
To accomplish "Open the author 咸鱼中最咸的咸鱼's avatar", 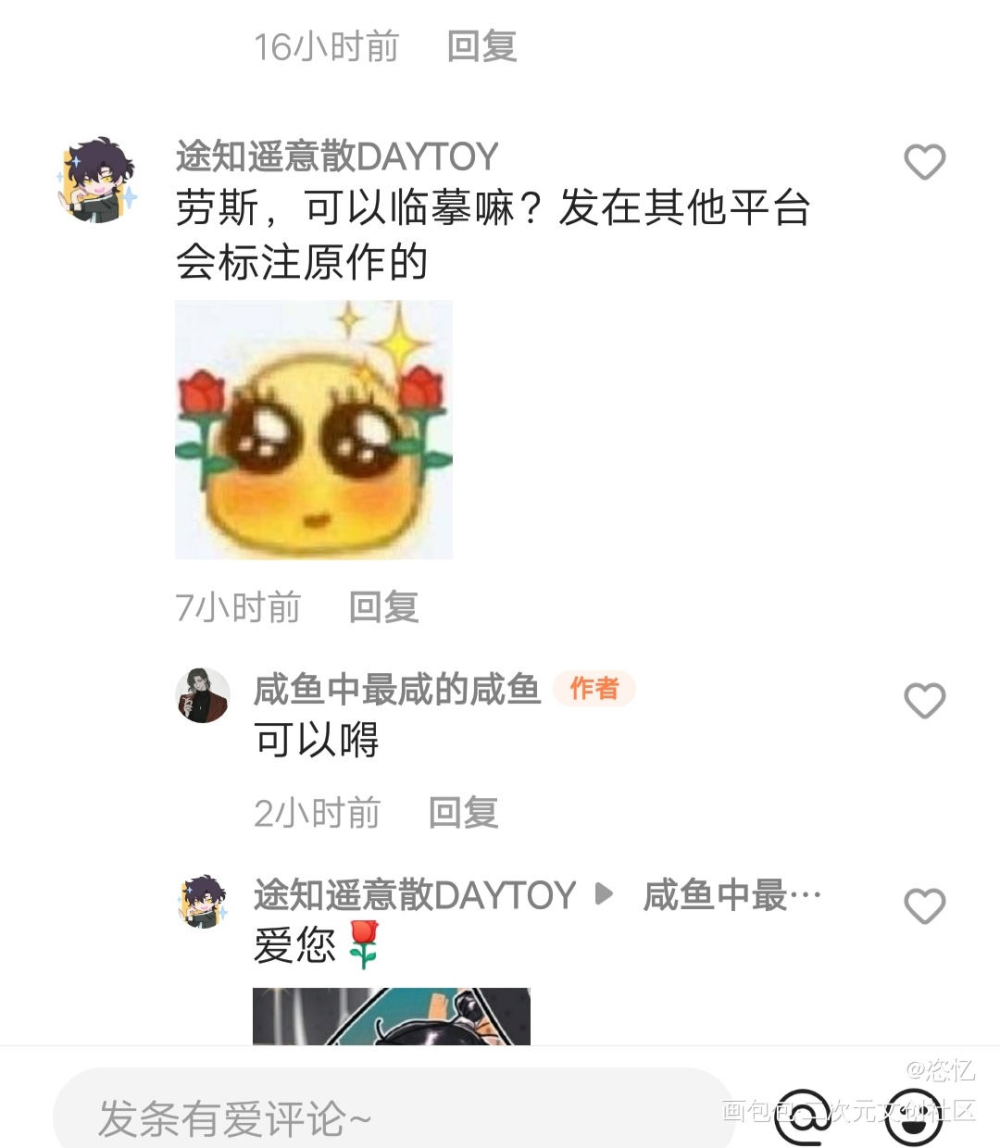I will [203, 695].
